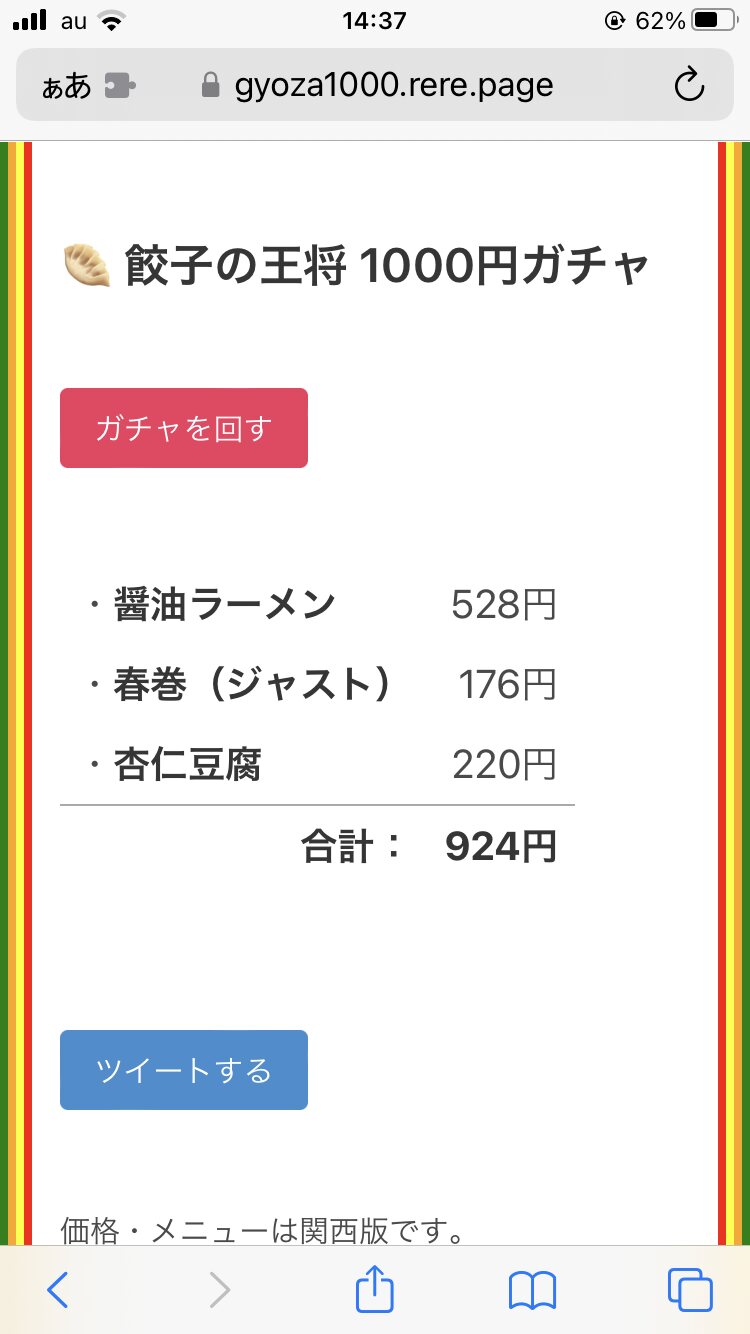The width and height of the screenshot is (750, 1334).
Task: Open Safari bookmarks
Action: (532, 1290)
